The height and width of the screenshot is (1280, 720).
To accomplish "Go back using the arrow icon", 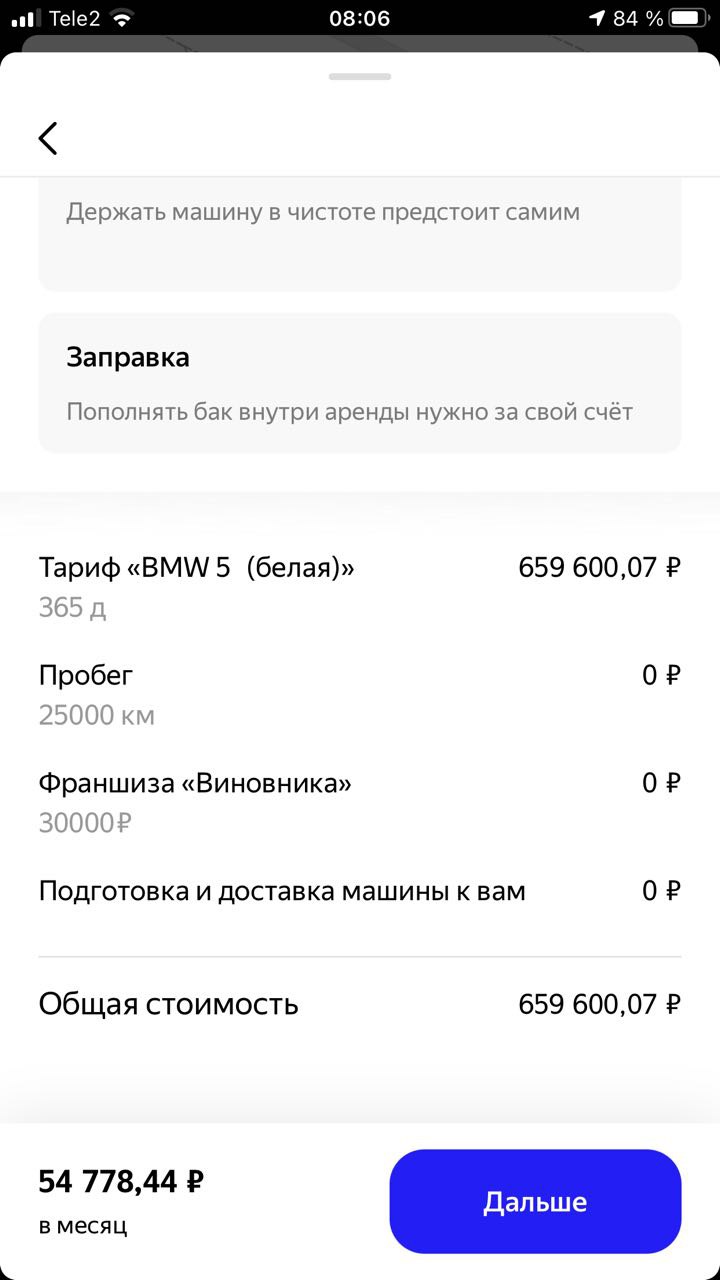I will [x=48, y=138].
